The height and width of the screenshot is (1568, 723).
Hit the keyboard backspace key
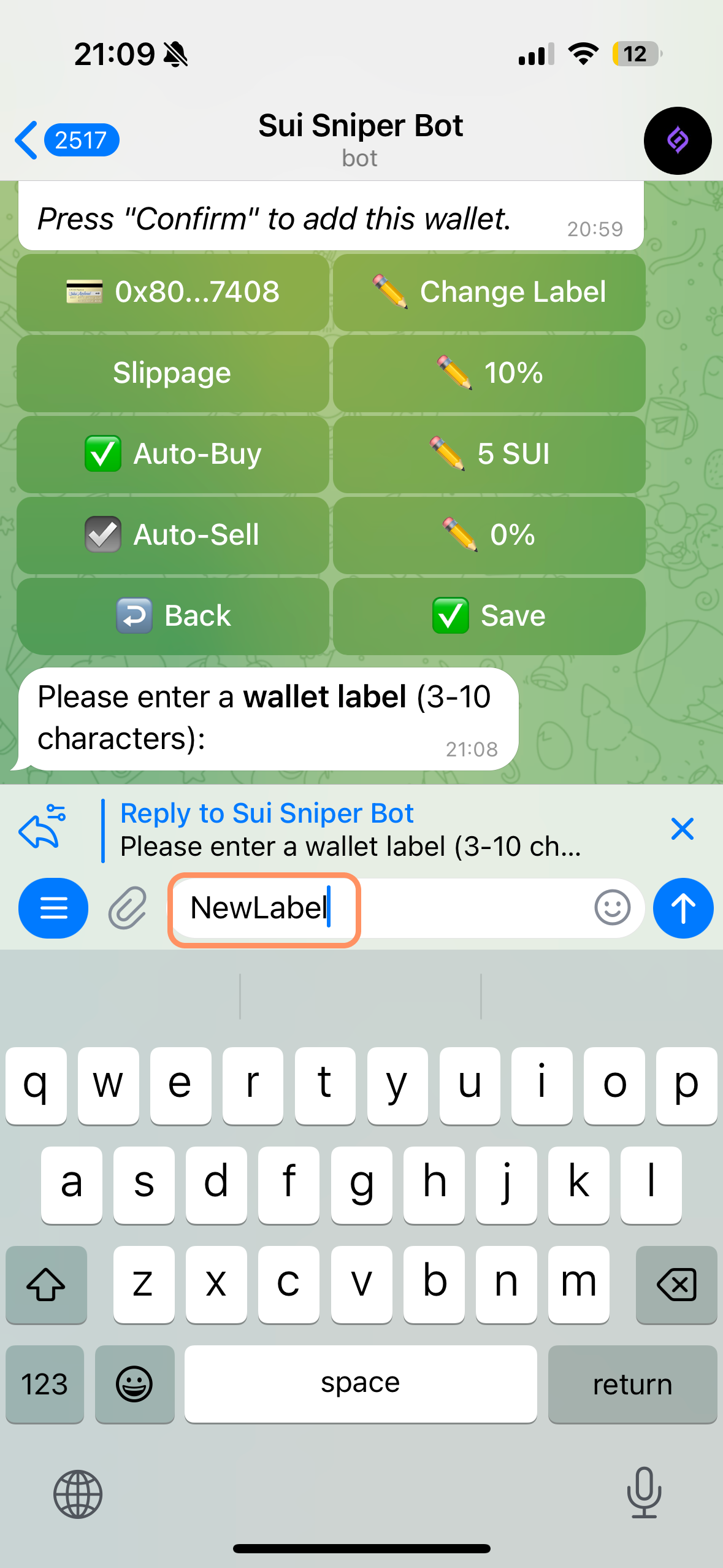click(x=676, y=1285)
